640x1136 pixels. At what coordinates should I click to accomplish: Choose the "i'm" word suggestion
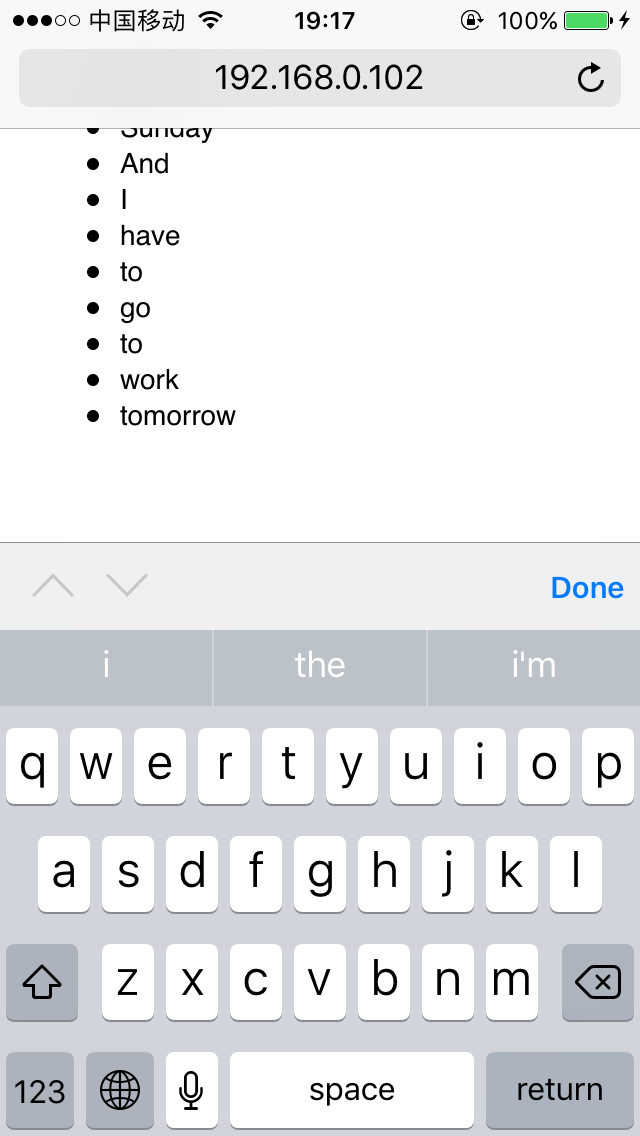[534, 666]
